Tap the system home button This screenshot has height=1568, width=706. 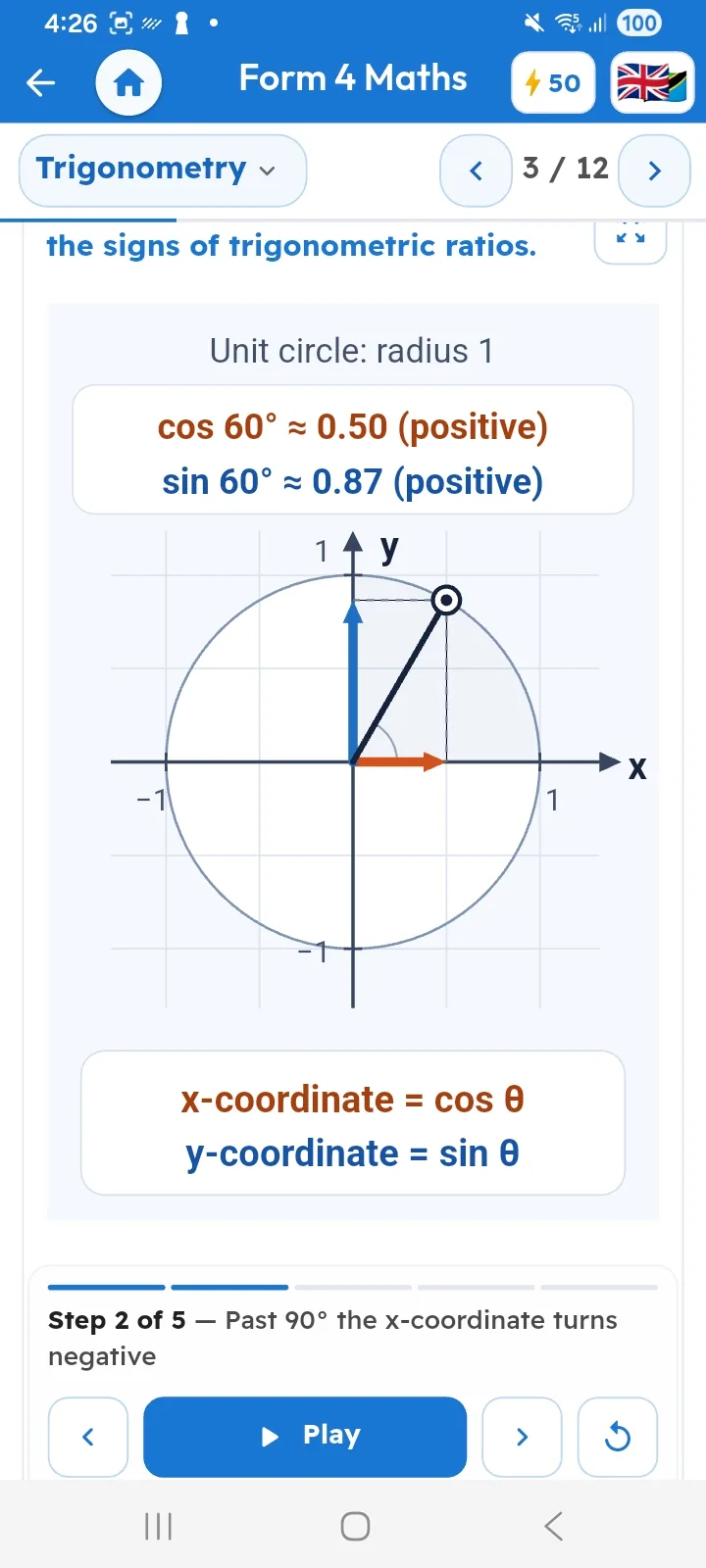pyautogui.click(x=355, y=1526)
